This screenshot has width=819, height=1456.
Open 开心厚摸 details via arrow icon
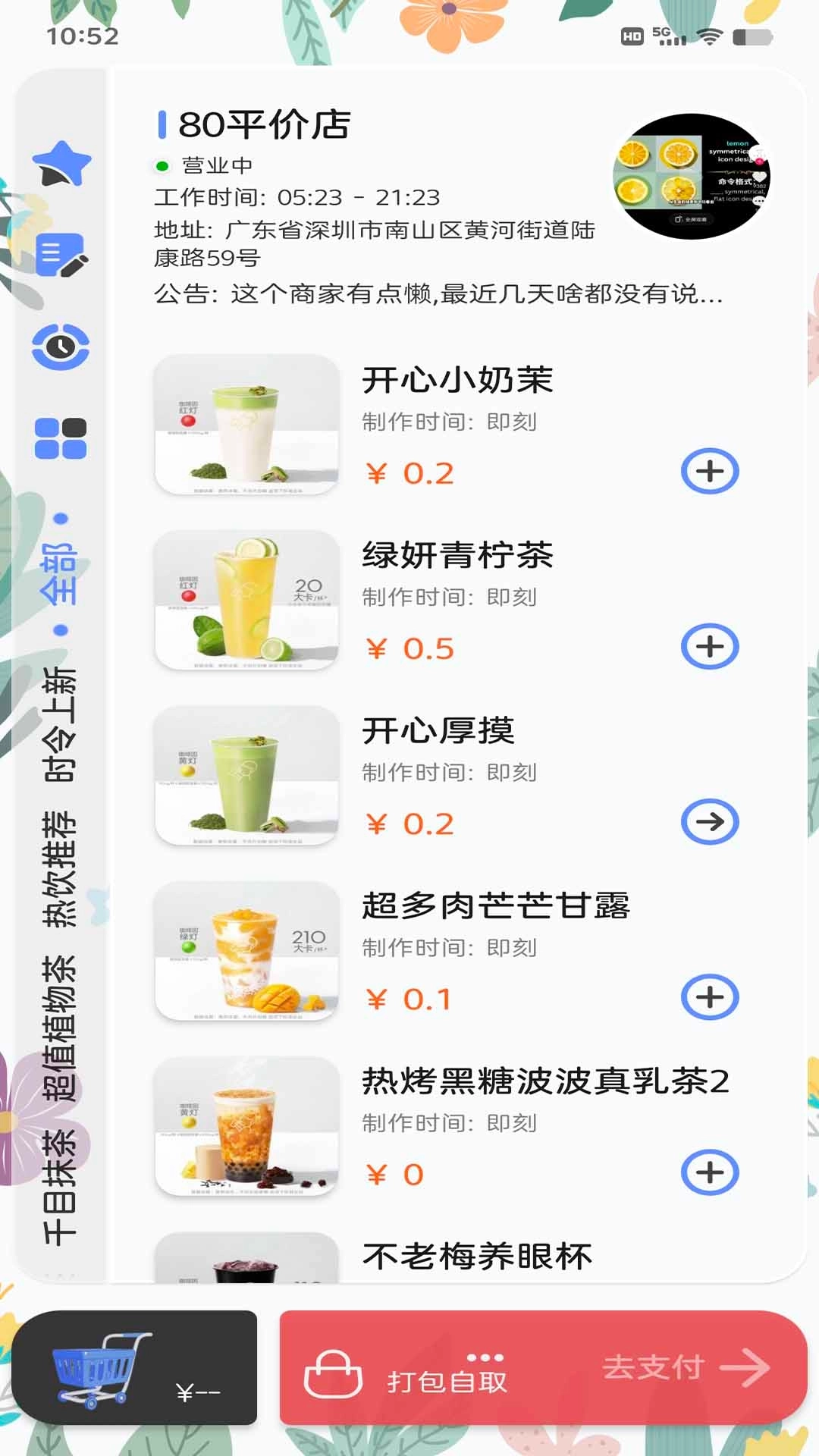[711, 822]
